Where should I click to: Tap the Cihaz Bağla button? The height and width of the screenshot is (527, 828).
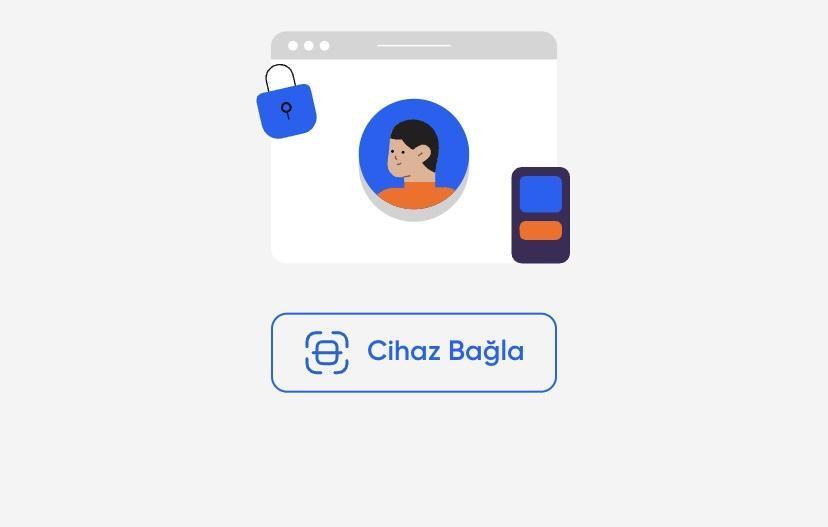point(413,352)
